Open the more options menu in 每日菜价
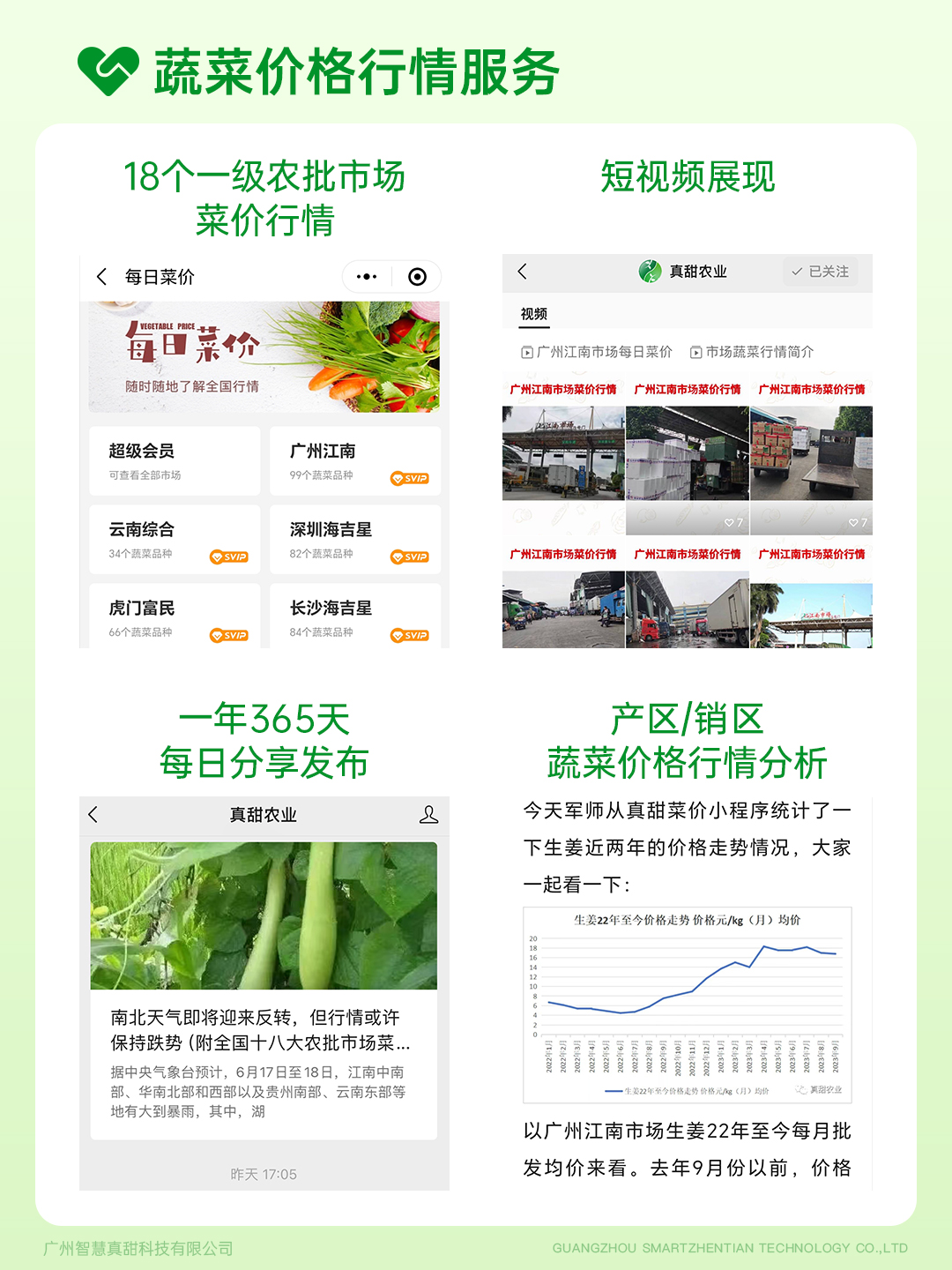 coord(365,275)
